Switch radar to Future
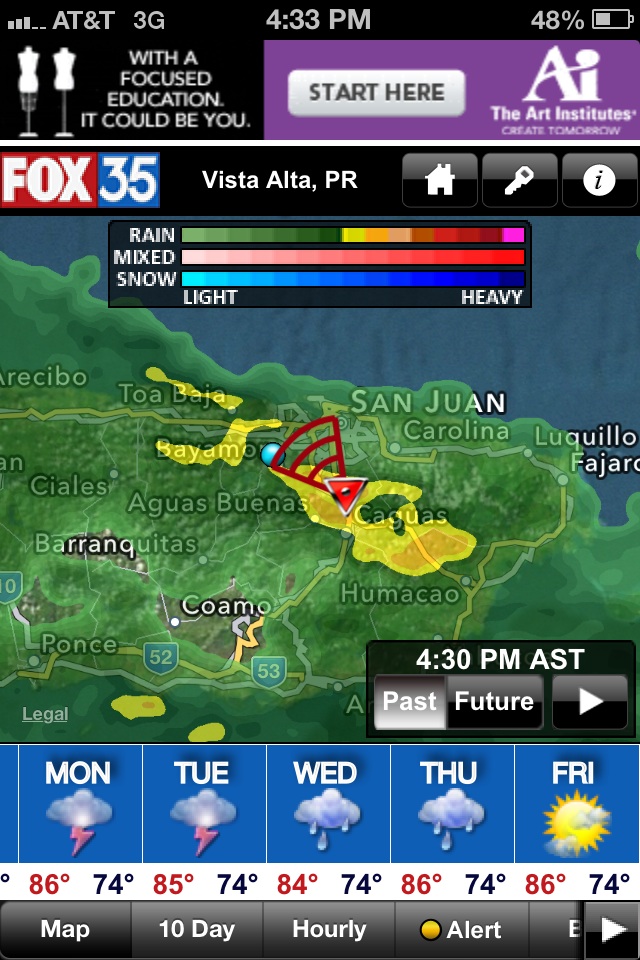Image resolution: width=640 pixels, height=960 pixels. pyautogui.click(x=494, y=701)
